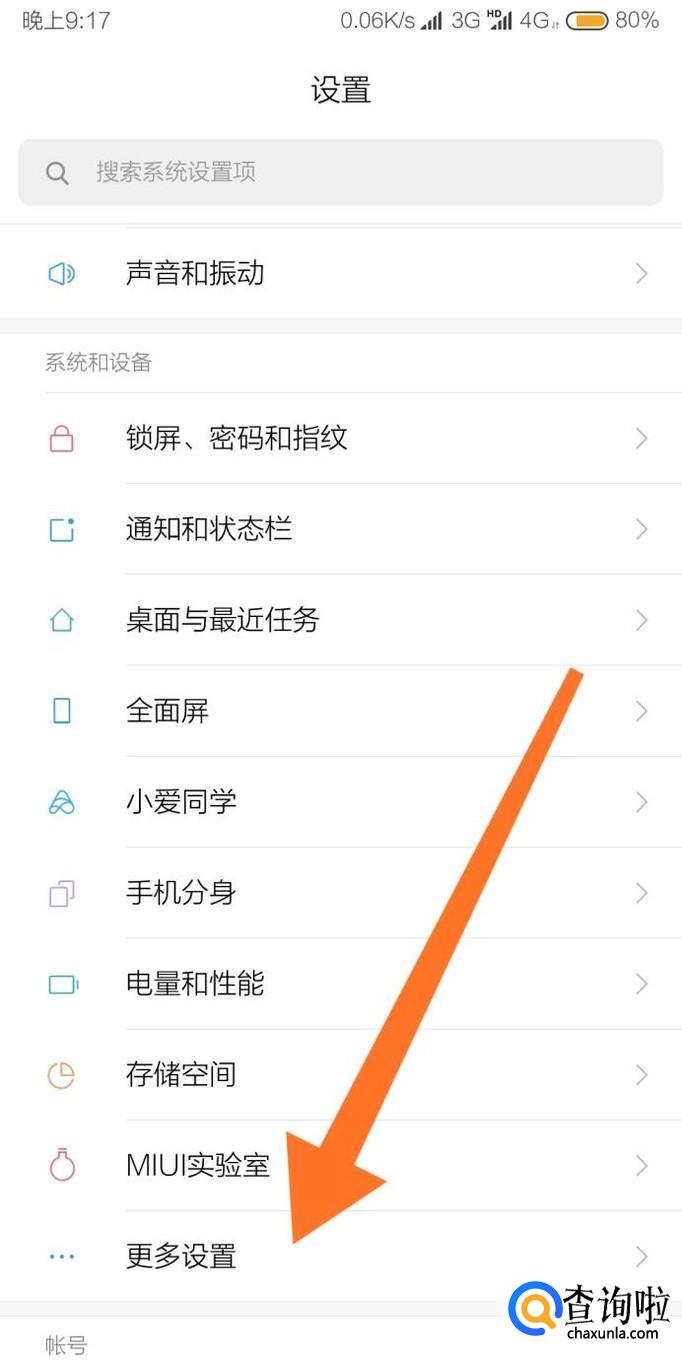Image resolution: width=682 pixels, height=1364 pixels.
Task: Open 小爱同学 settings
Action: (181, 802)
